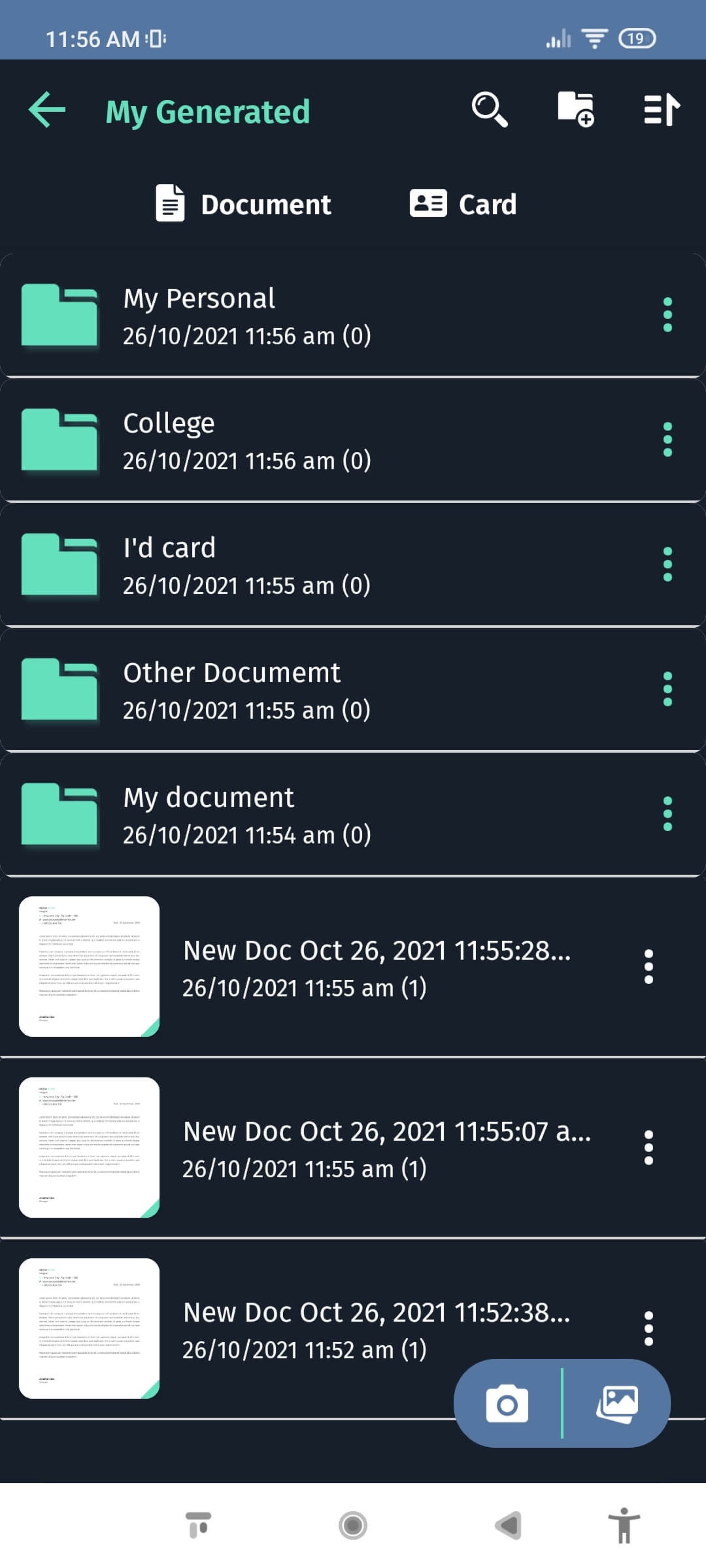
Task: Open New Doc Oct 26, 2021 11:55:28 document
Action: pyautogui.click(x=353, y=967)
